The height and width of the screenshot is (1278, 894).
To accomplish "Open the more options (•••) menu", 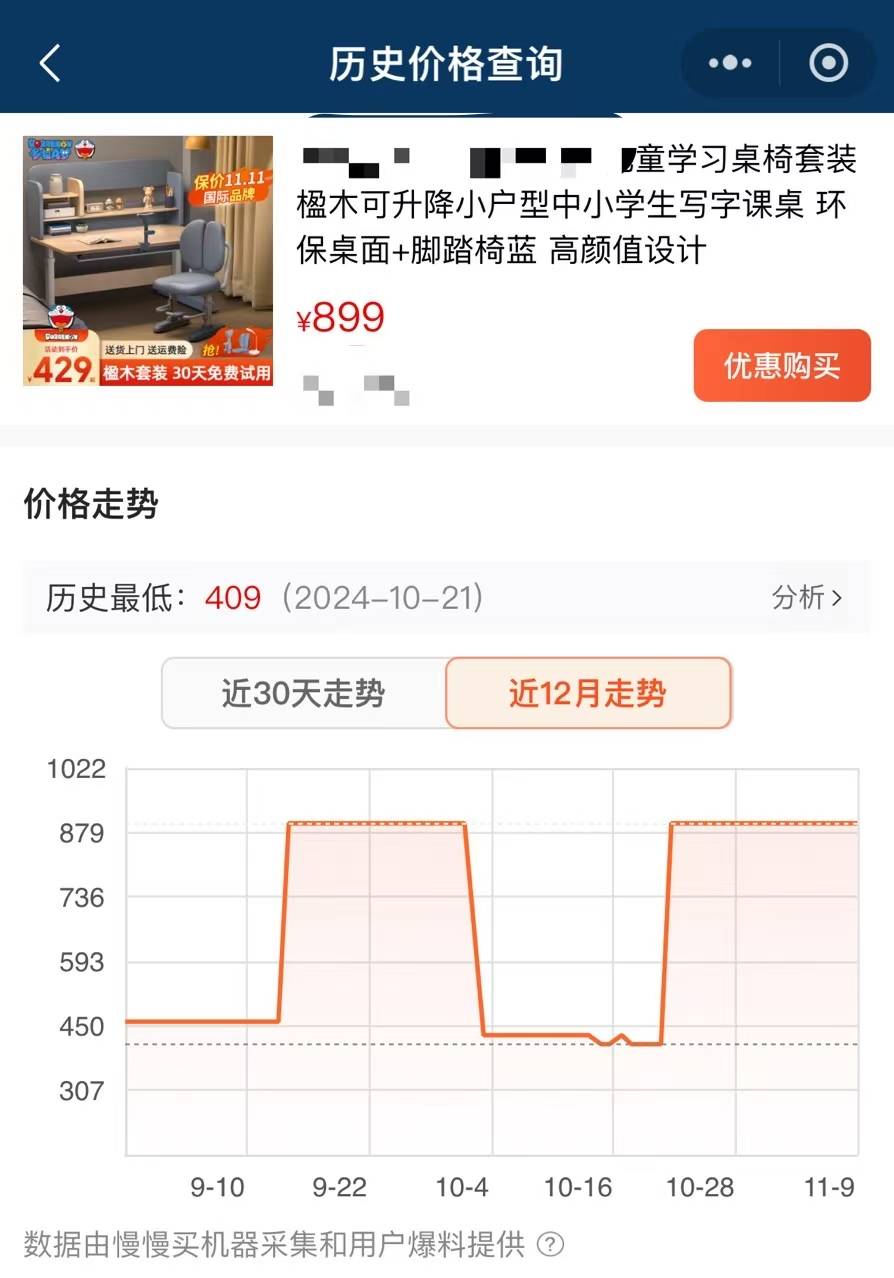I will click(x=728, y=62).
